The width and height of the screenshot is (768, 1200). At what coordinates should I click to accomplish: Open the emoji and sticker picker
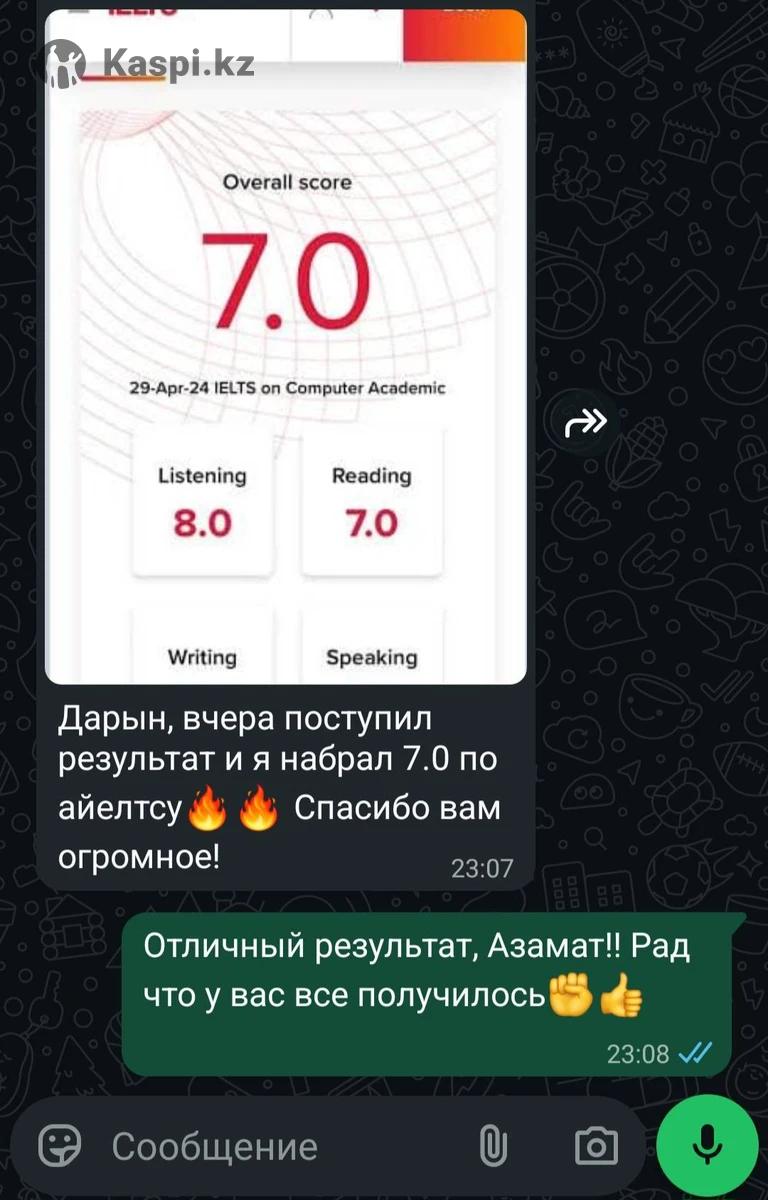pyautogui.click(x=59, y=1146)
